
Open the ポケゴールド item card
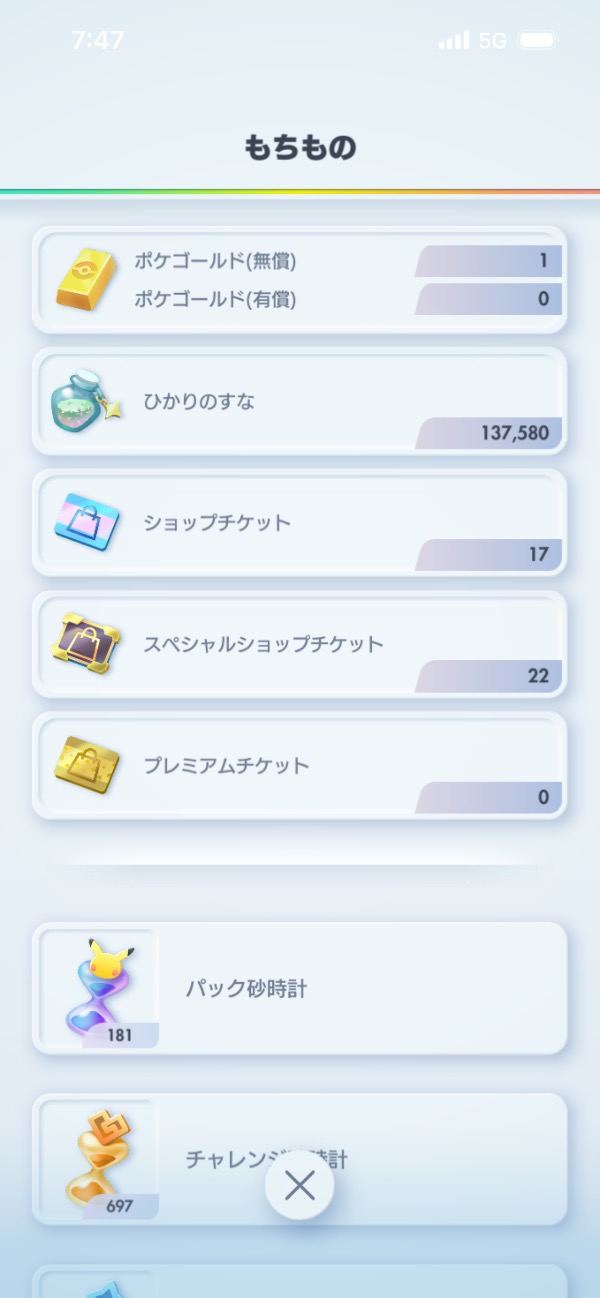[299, 280]
